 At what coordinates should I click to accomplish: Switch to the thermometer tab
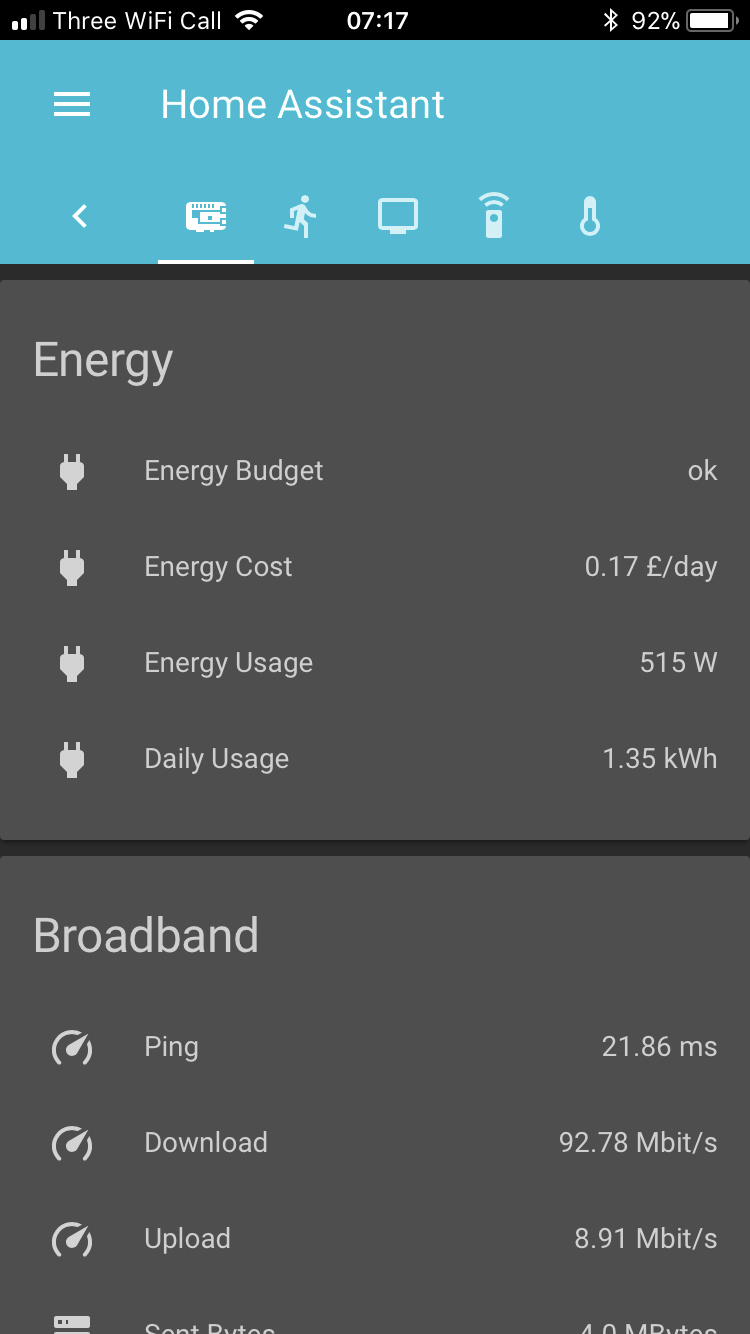[x=590, y=216]
